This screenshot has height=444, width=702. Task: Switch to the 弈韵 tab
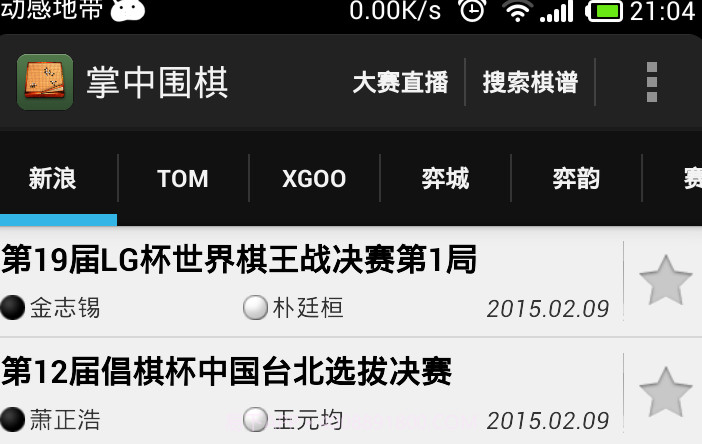coord(576,179)
